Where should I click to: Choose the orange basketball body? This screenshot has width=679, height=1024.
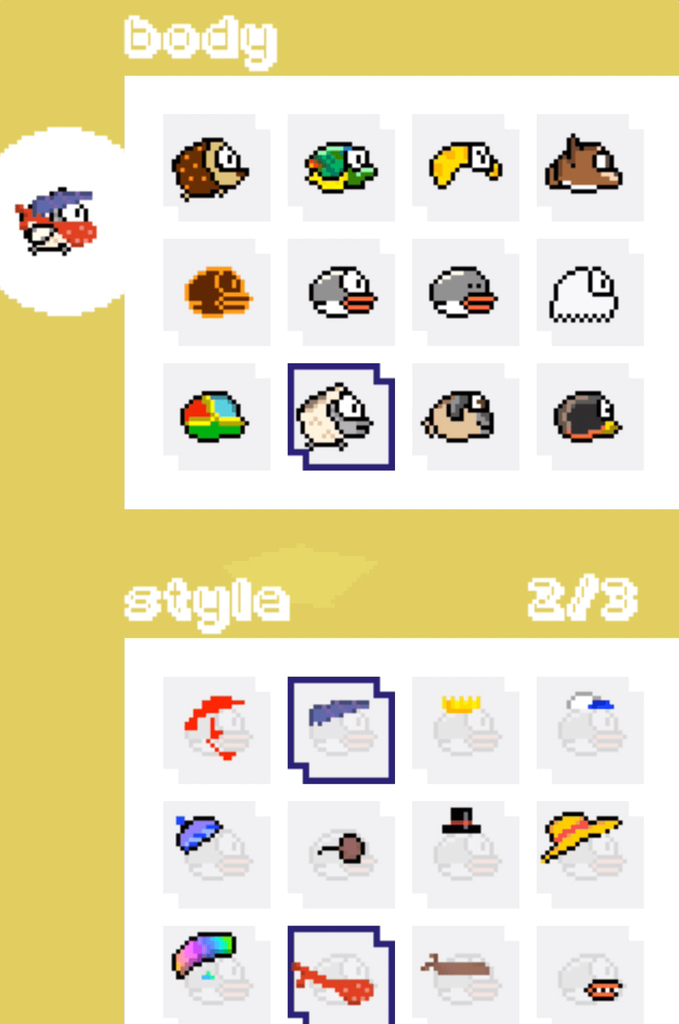[216, 291]
